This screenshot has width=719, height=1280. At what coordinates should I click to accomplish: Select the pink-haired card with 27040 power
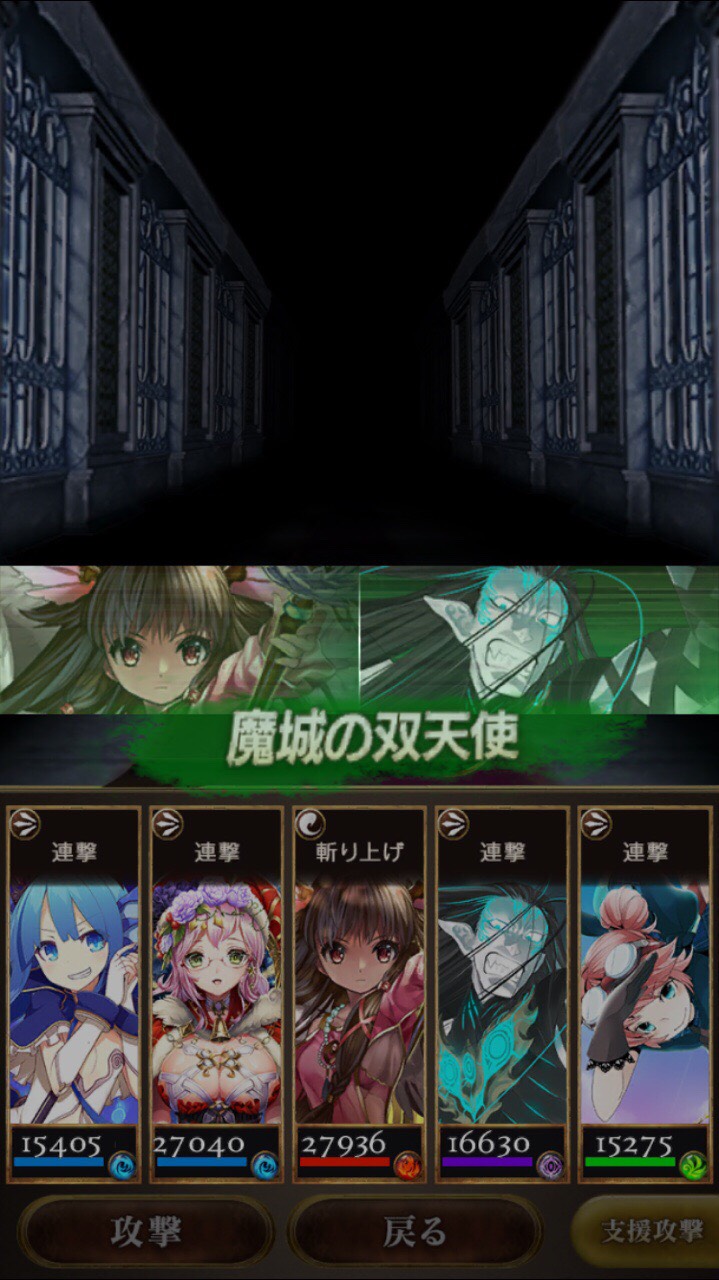point(217,994)
